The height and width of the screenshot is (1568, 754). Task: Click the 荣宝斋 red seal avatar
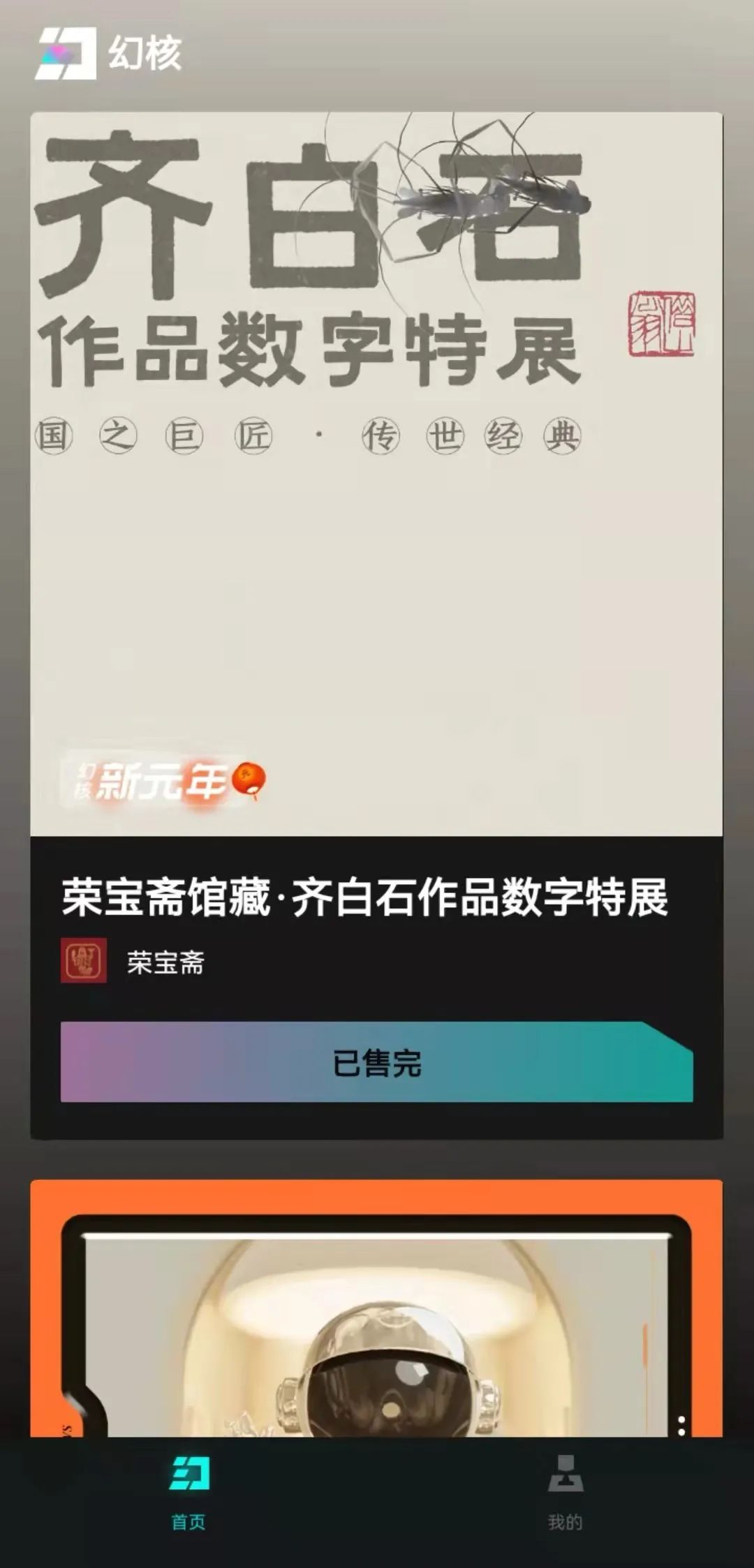tap(83, 960)
